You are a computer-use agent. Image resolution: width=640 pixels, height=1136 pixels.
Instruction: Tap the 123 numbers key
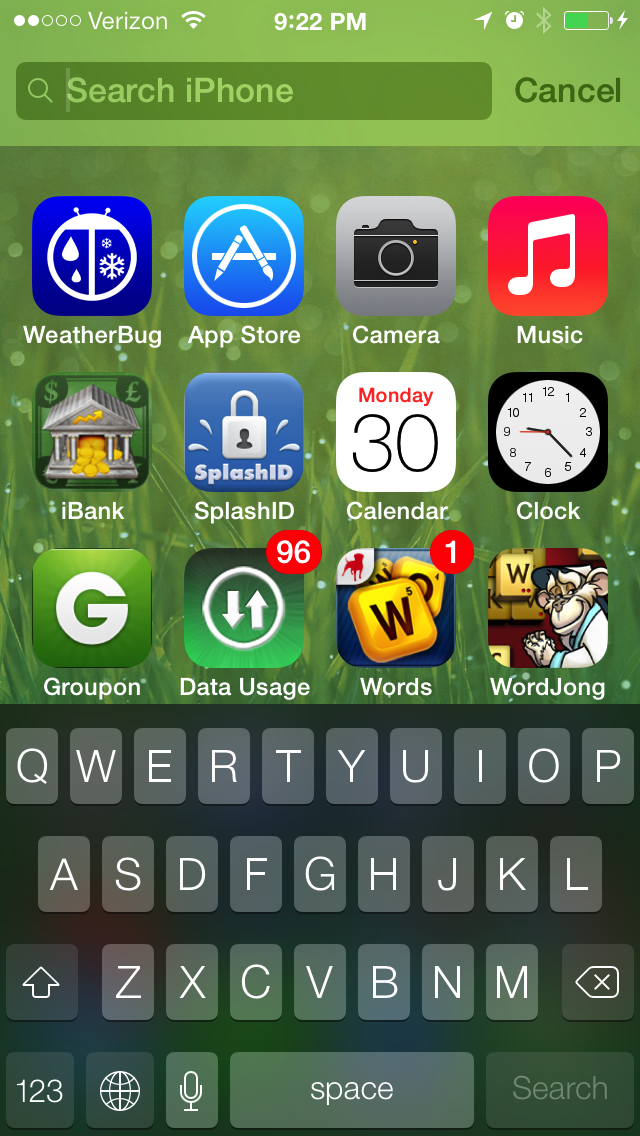pyautogui.click(x=40, y=1090)
